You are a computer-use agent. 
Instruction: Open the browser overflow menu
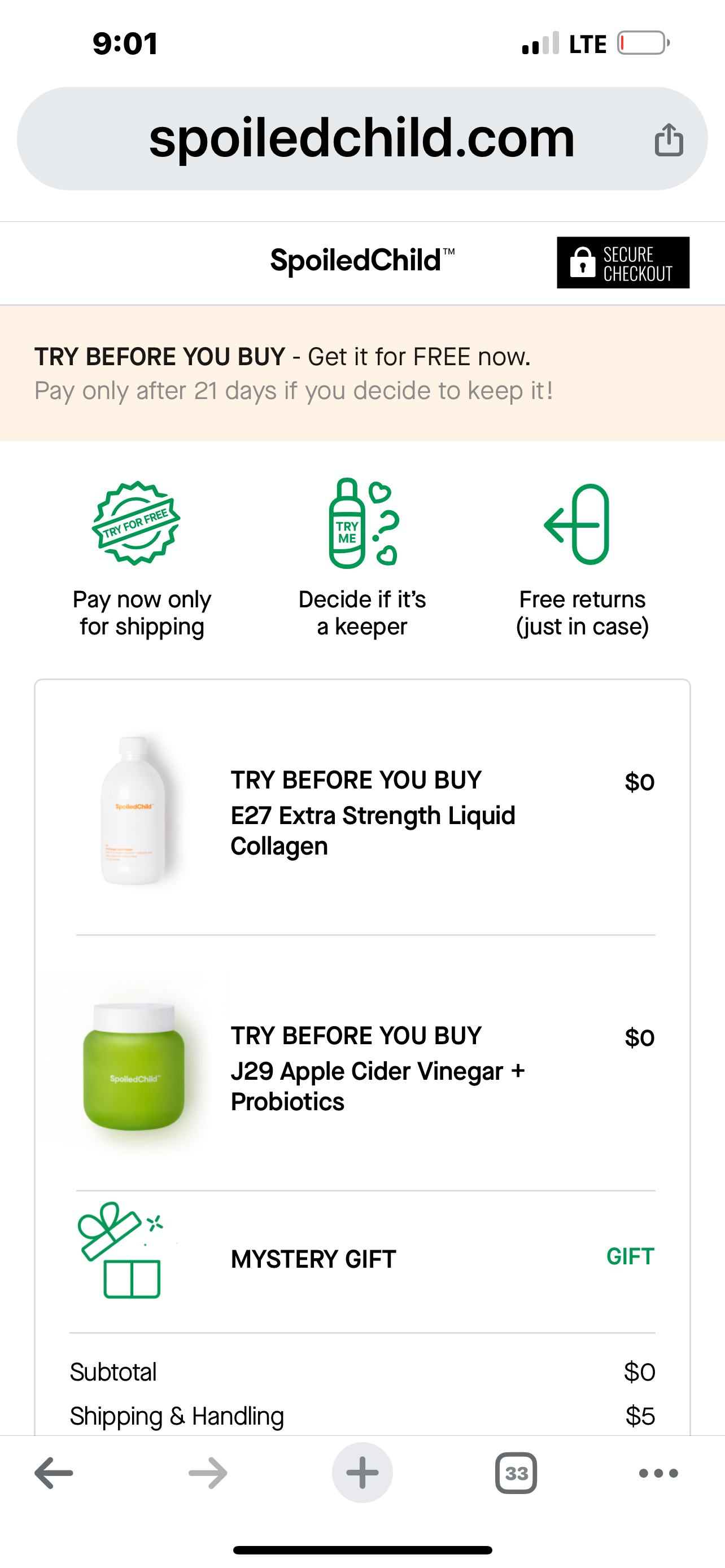coord(658,1473)
